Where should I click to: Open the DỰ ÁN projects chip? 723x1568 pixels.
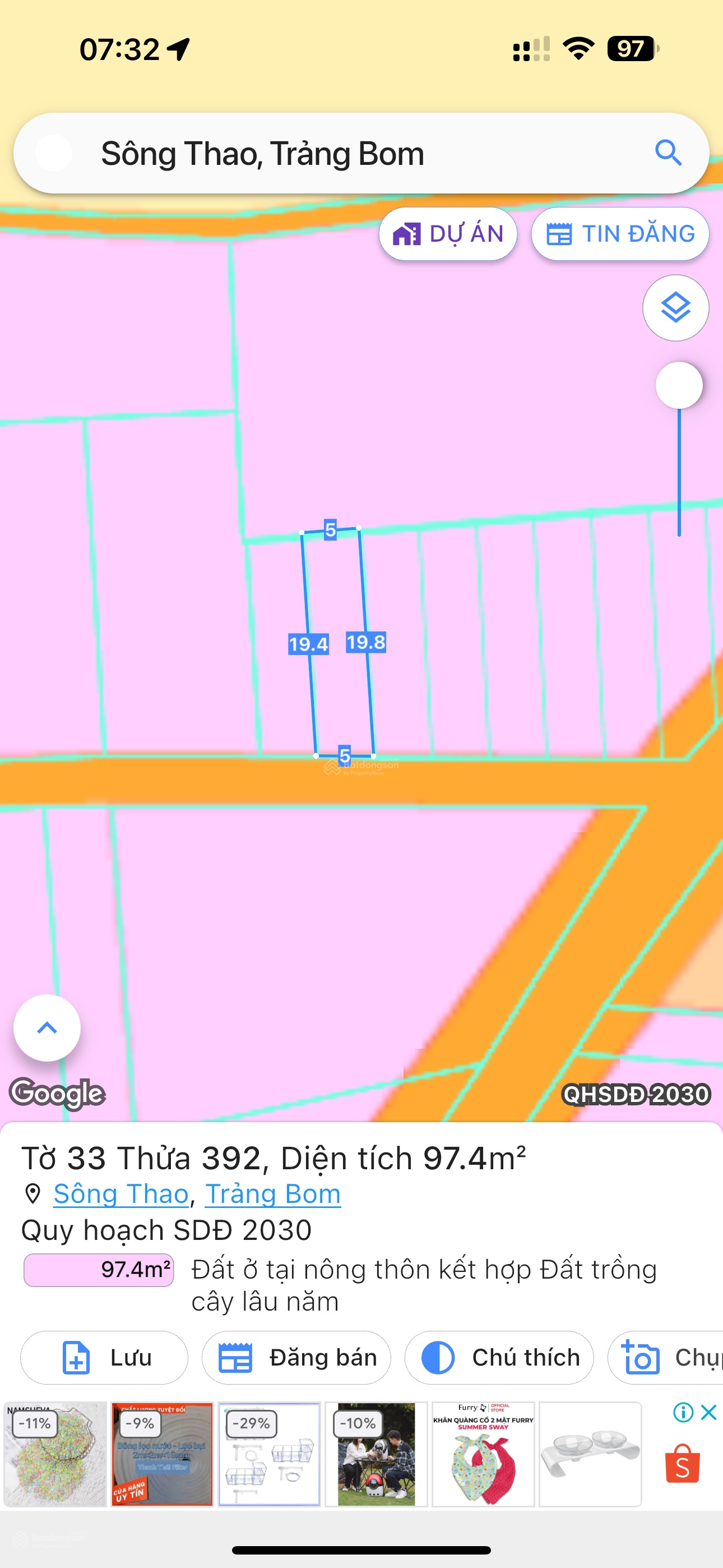tap(448, 234)
